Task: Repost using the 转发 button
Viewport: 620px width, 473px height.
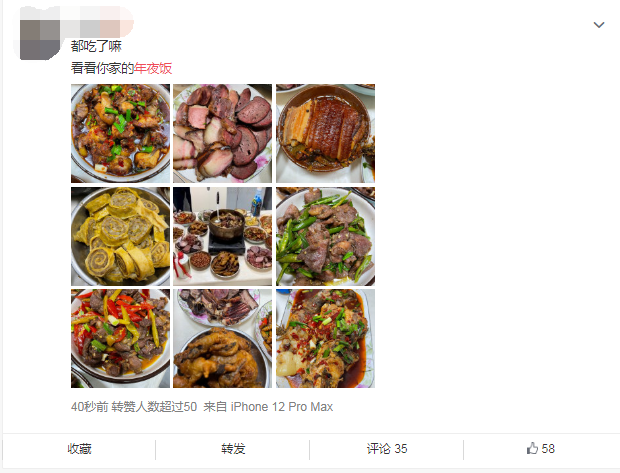Action: (x=233, y=449)
